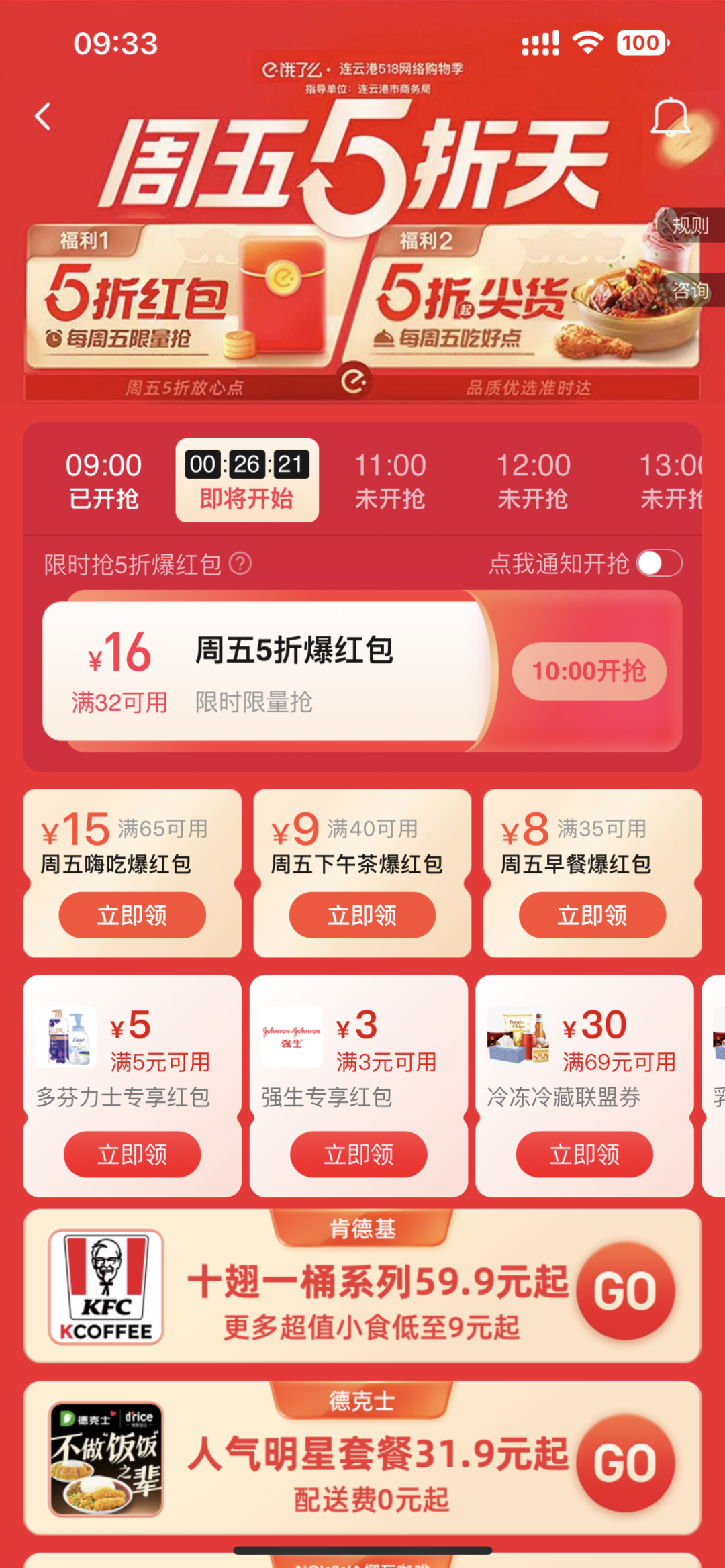Image resolution: width=725 pixels, height=1568 pixels.
Task: Switch to the 11:00 未开抢 slot
Action: point(390,481)
